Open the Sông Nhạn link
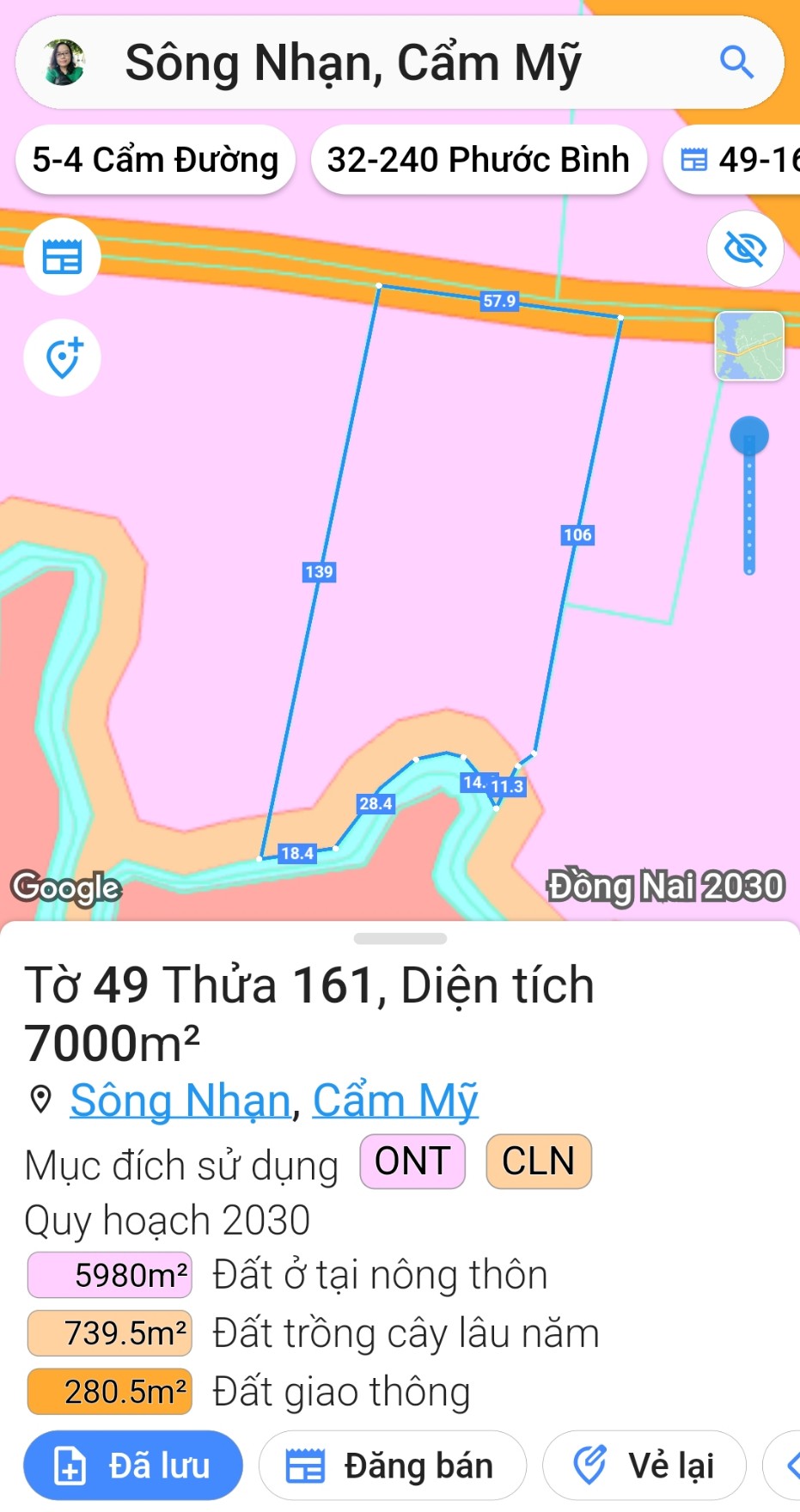Viewport: 800px width, 1512px height. (x=180, y=1100)
